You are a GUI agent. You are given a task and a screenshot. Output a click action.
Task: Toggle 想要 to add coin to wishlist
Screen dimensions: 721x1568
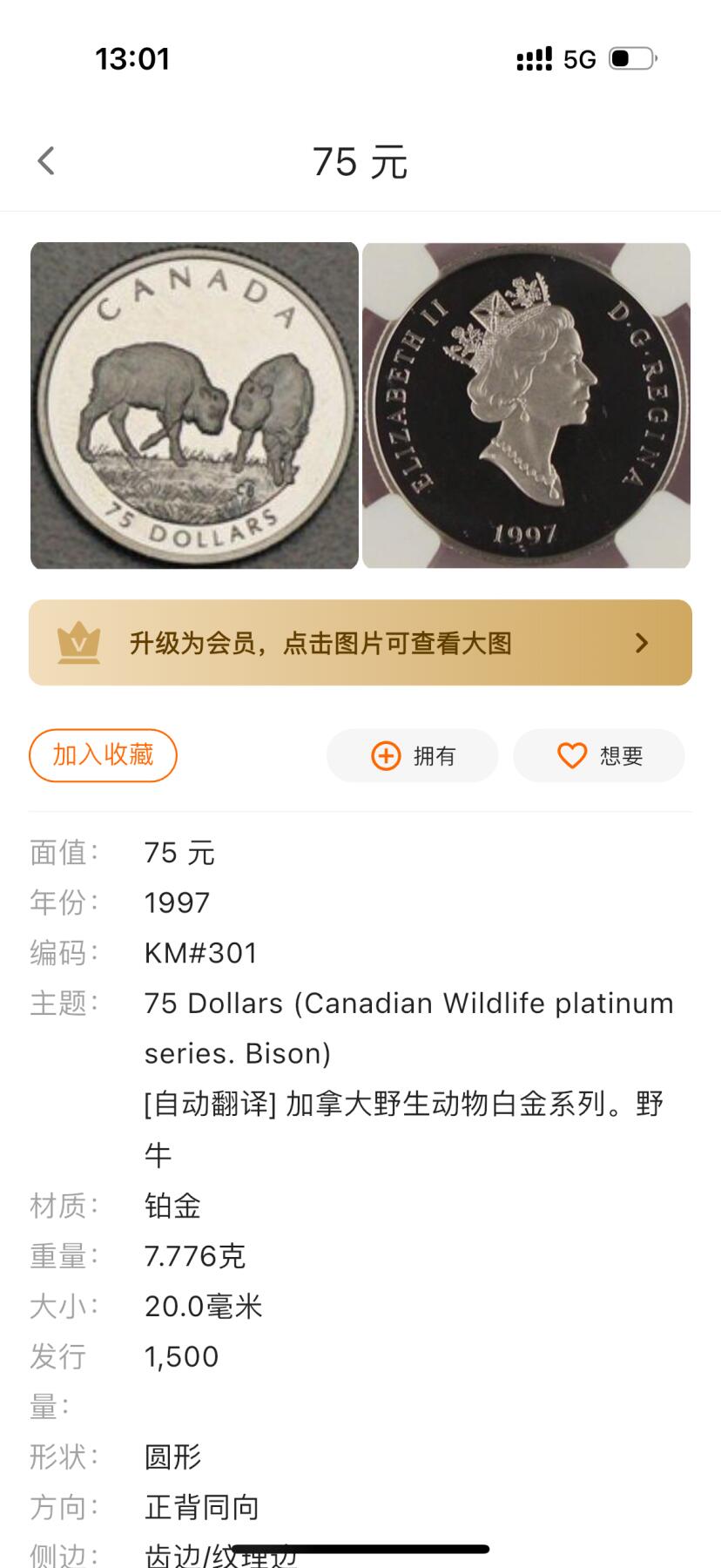click(599, 756)
